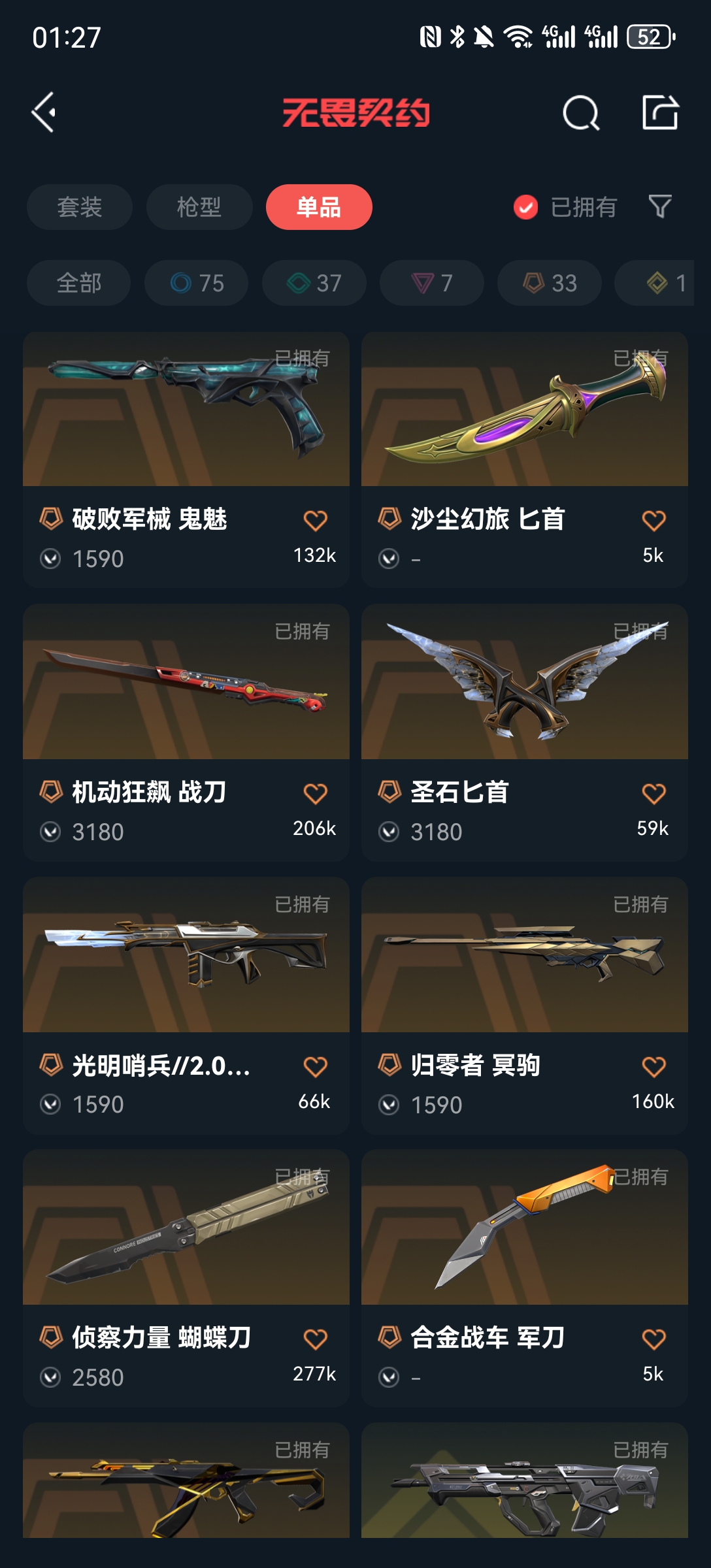Go back using the top-left arrow
This screenshot has height=1568, width=711.
44,112
